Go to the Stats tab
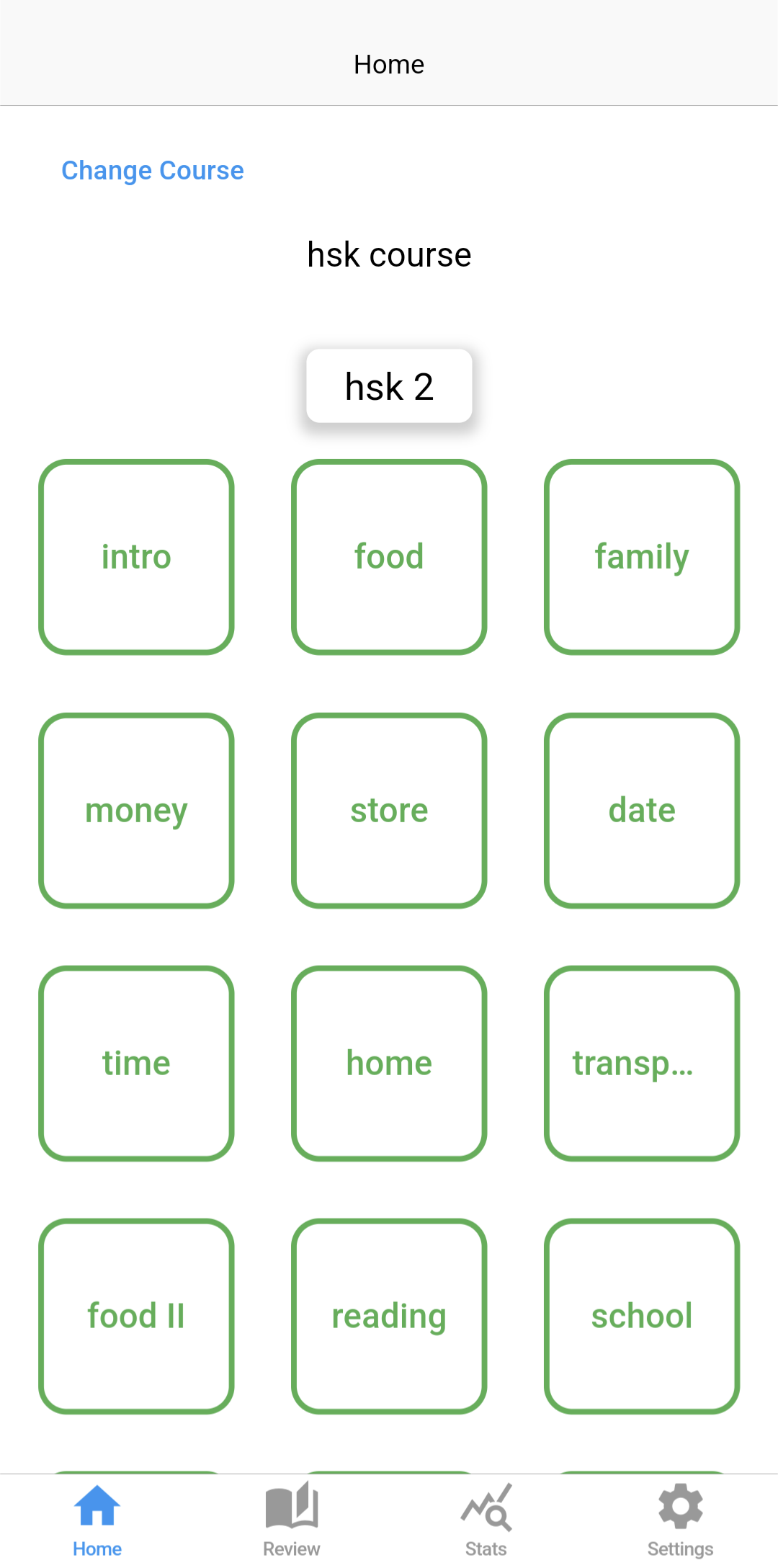Image resolution: width=778 pixels, height=1568 pixels. (486, 1520)
